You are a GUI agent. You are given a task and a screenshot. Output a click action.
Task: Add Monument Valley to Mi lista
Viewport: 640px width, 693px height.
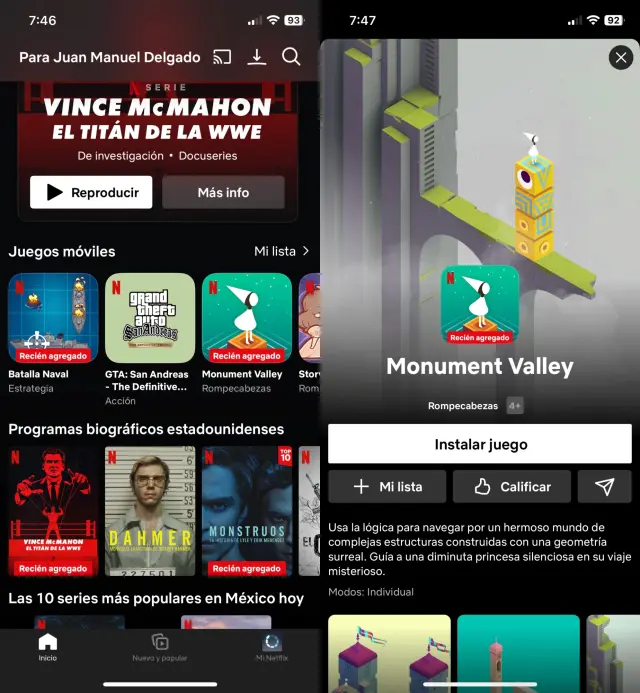[387, 487]
